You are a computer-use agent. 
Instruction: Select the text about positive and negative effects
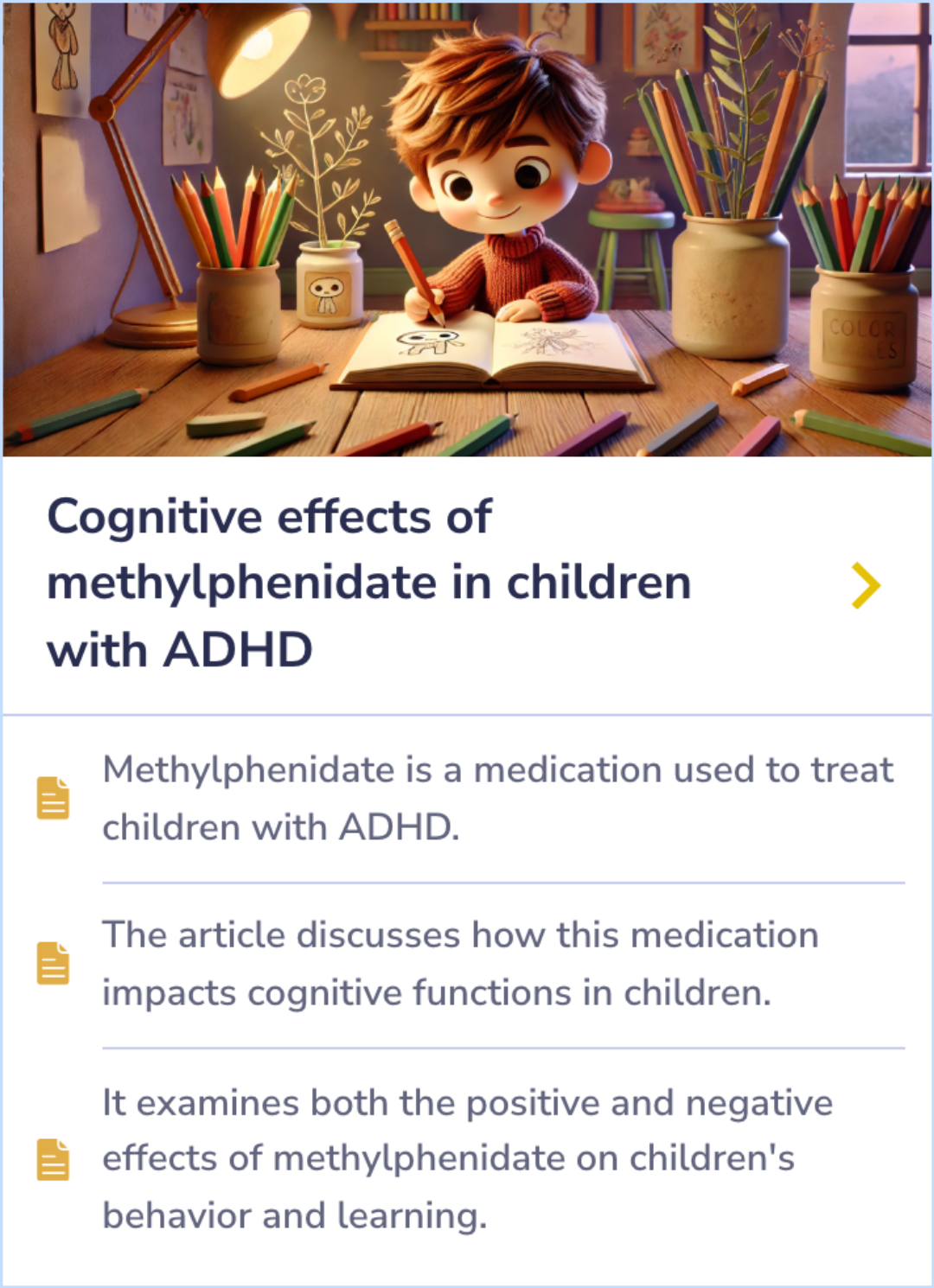click(467, 1158)
